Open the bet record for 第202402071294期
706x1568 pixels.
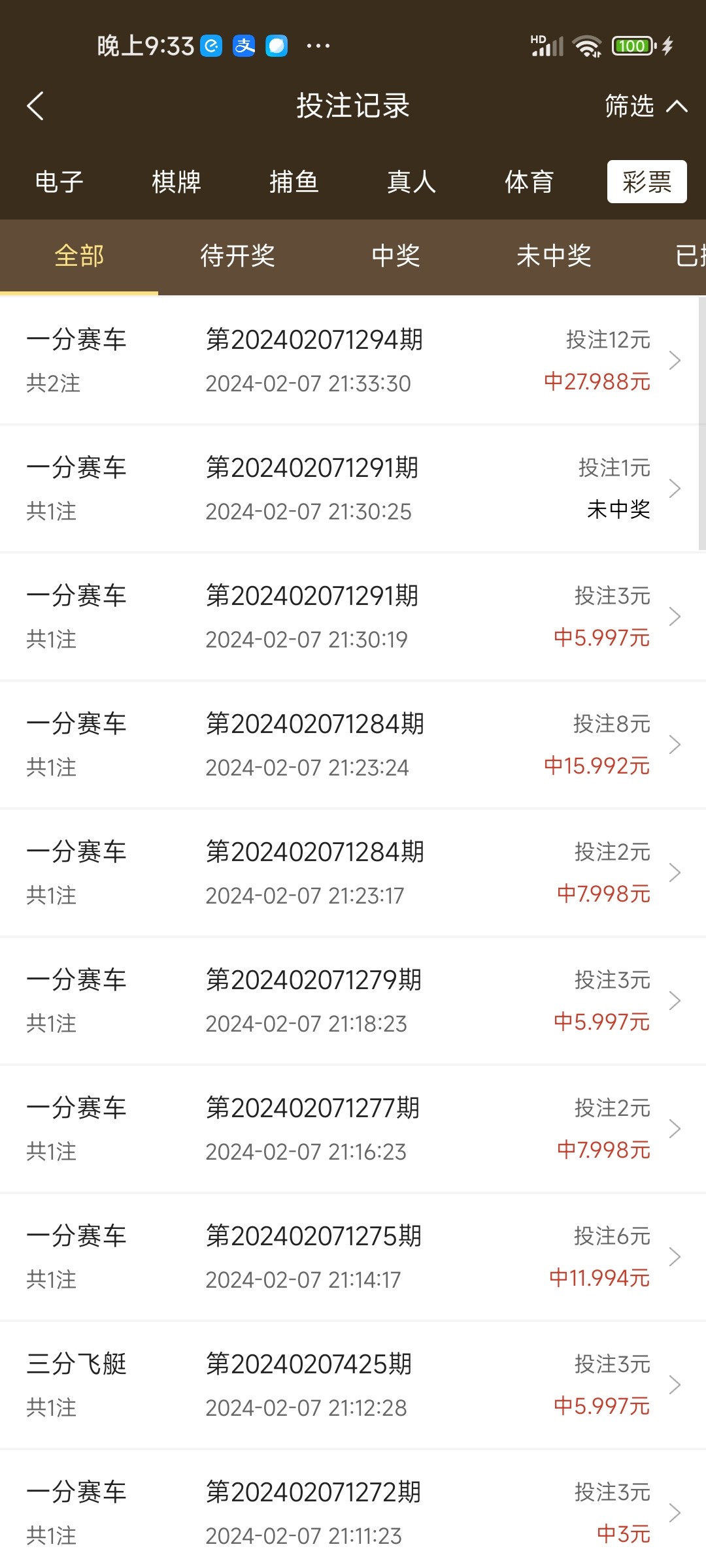353,360
